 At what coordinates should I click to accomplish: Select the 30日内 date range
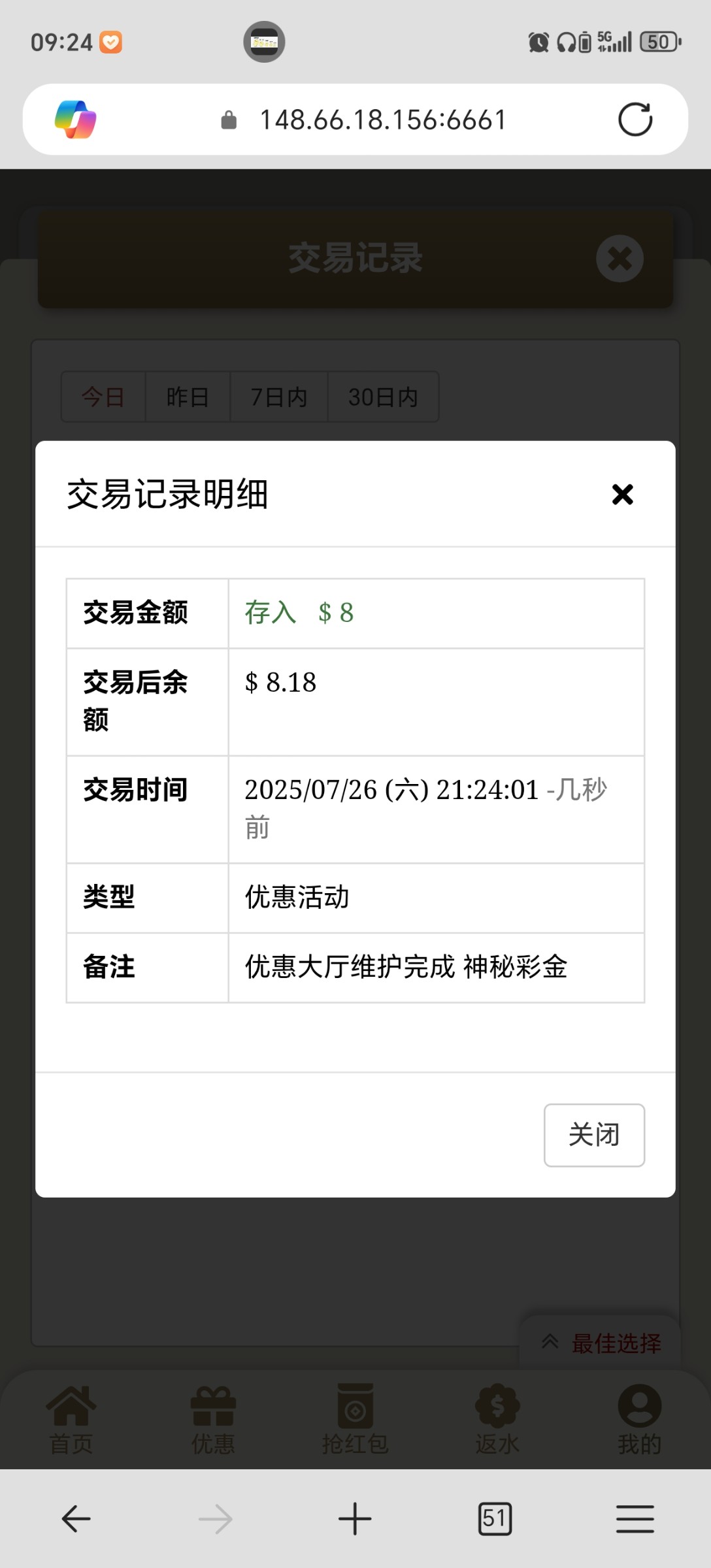[382, 397]
